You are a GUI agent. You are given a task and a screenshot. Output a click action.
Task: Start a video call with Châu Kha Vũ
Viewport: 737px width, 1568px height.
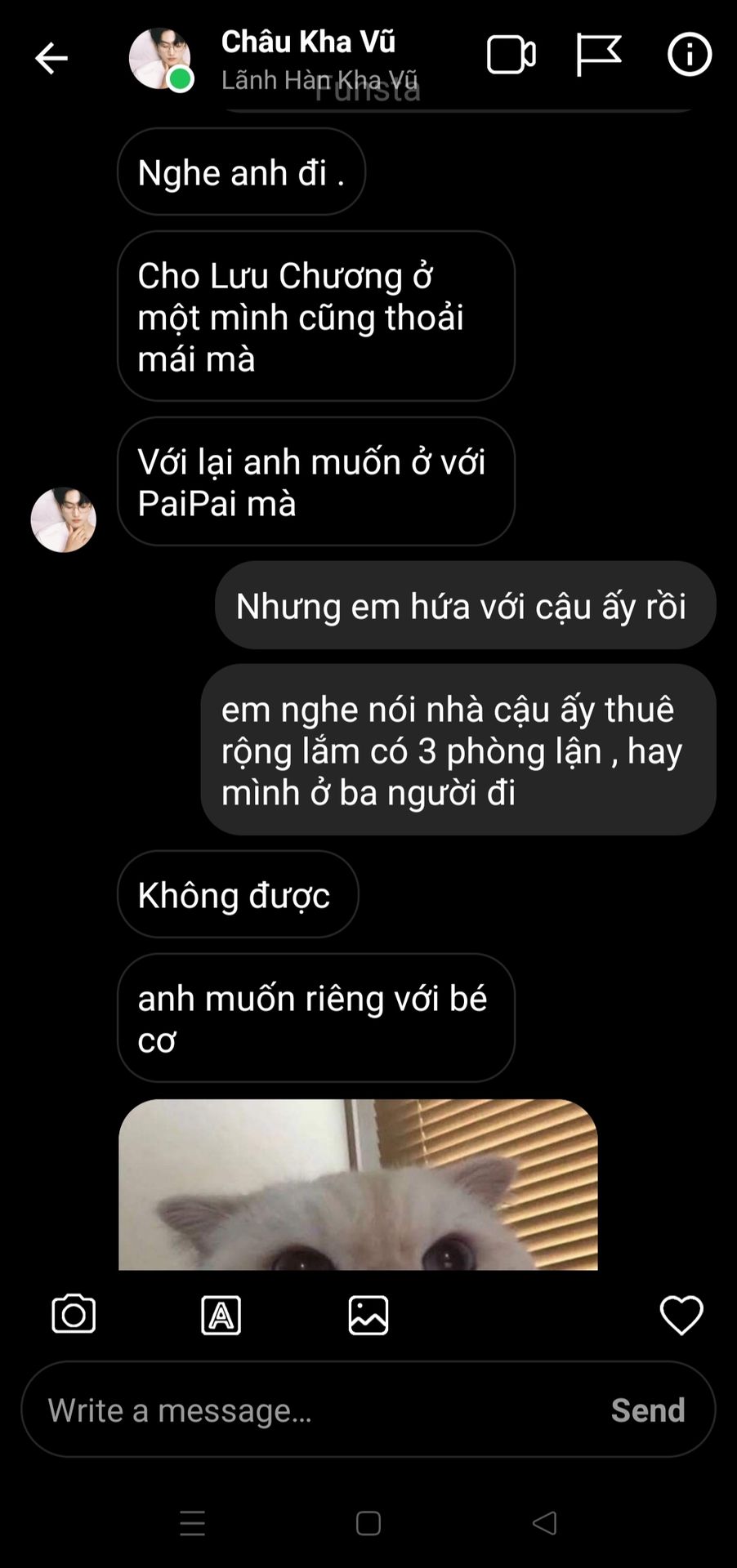511,56
